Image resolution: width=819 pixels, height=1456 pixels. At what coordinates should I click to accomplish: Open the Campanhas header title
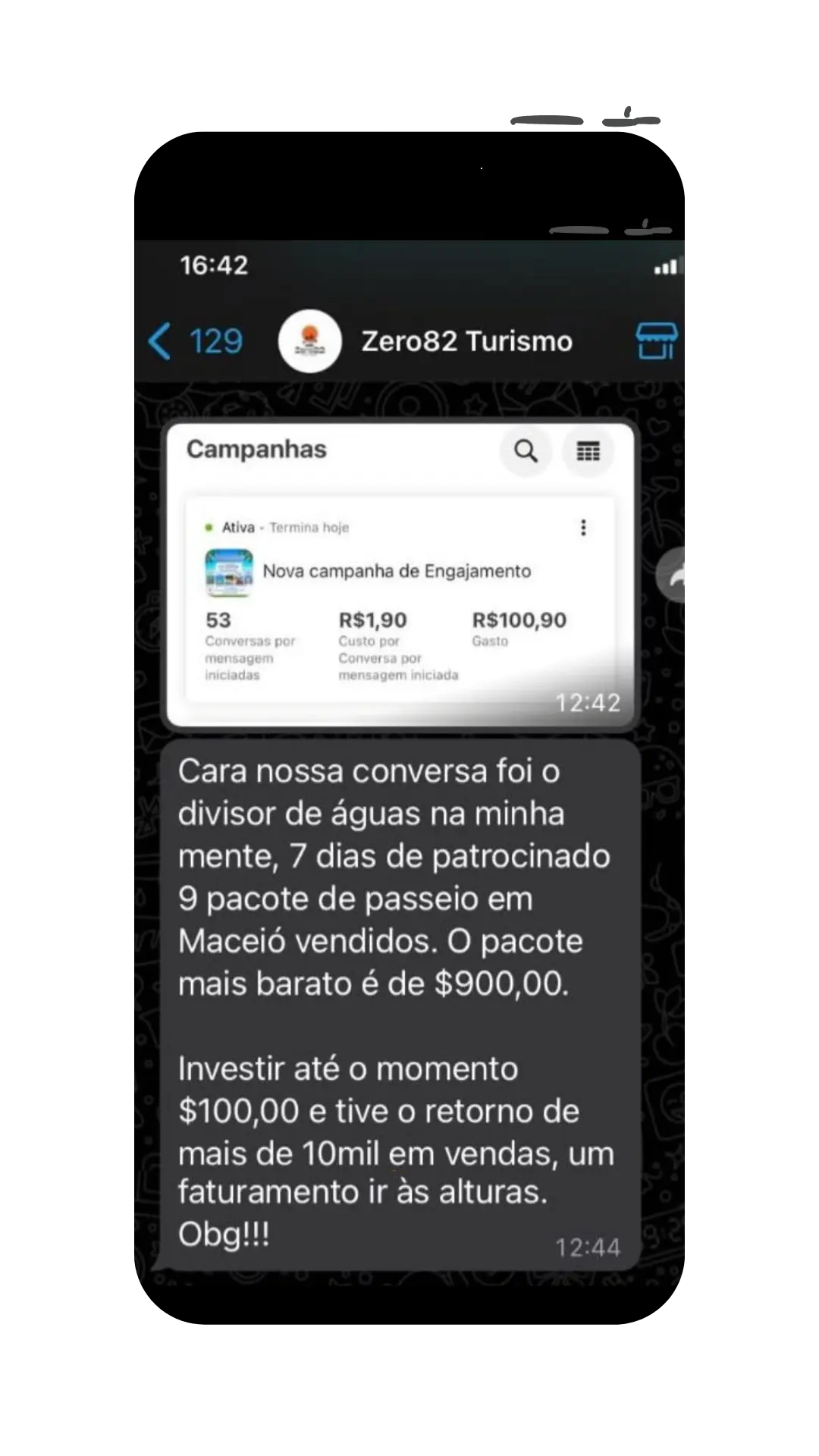(256, 449)
